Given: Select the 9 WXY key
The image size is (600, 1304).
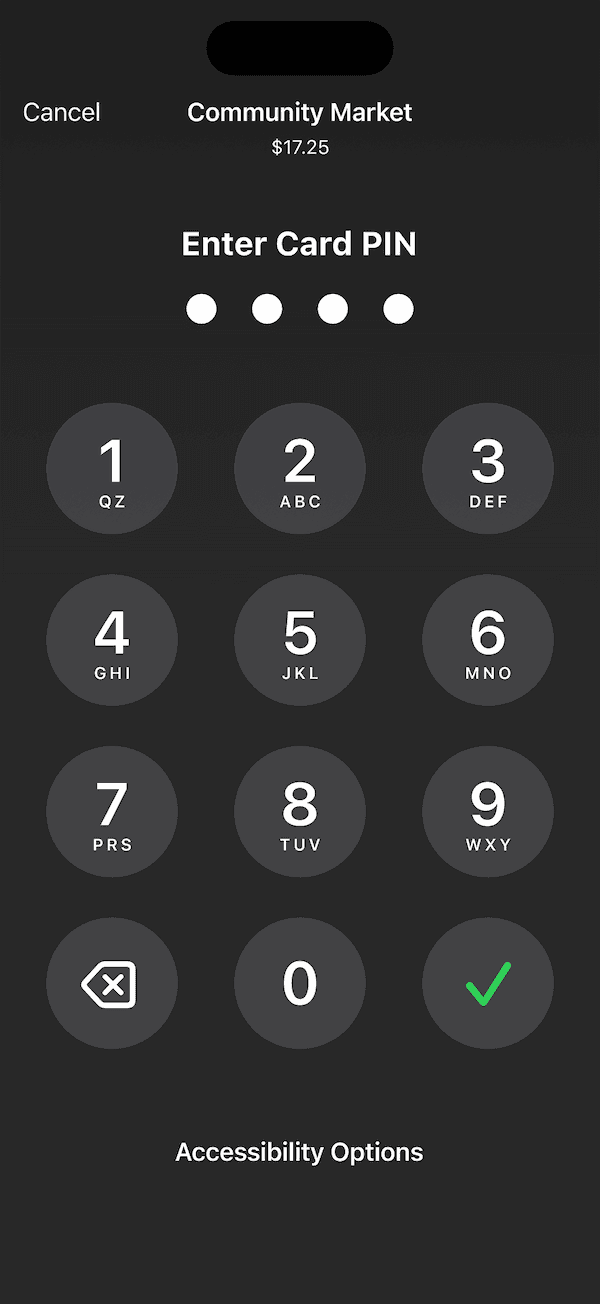Looking at the screenshot, I should click(488, 811).
